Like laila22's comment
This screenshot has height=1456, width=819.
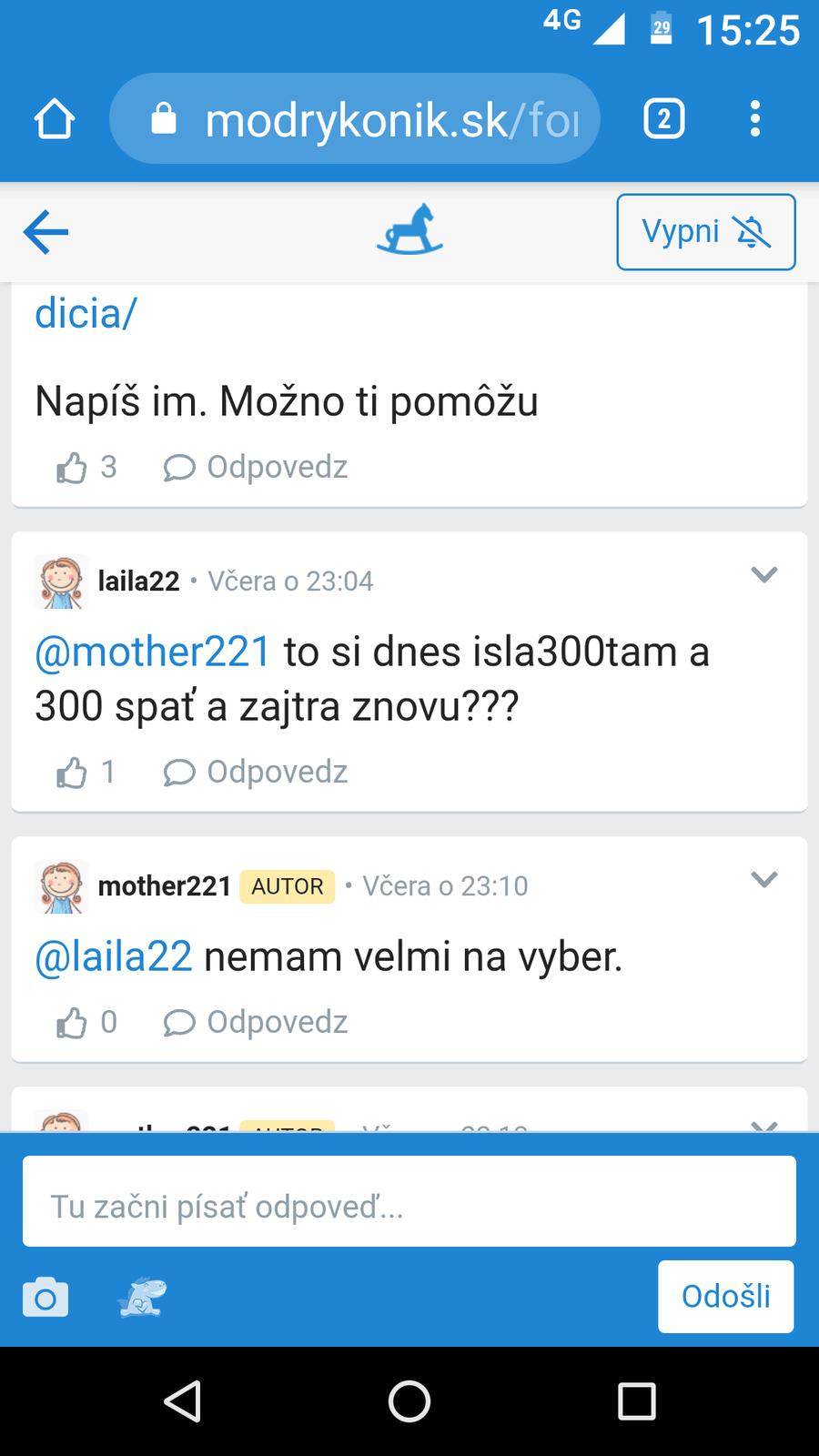[73, 773]
